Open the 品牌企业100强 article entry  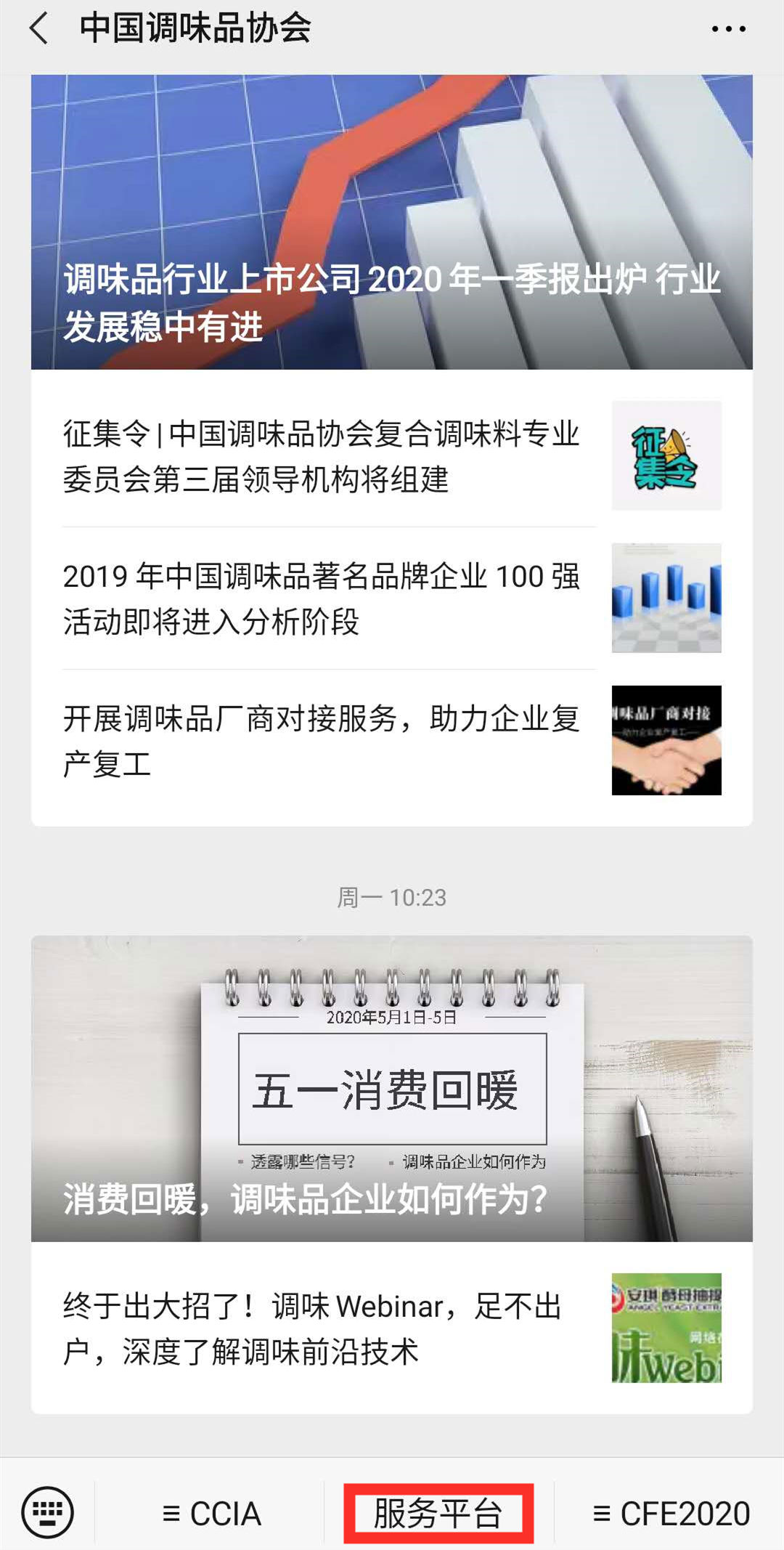click(x=319, y=597)
